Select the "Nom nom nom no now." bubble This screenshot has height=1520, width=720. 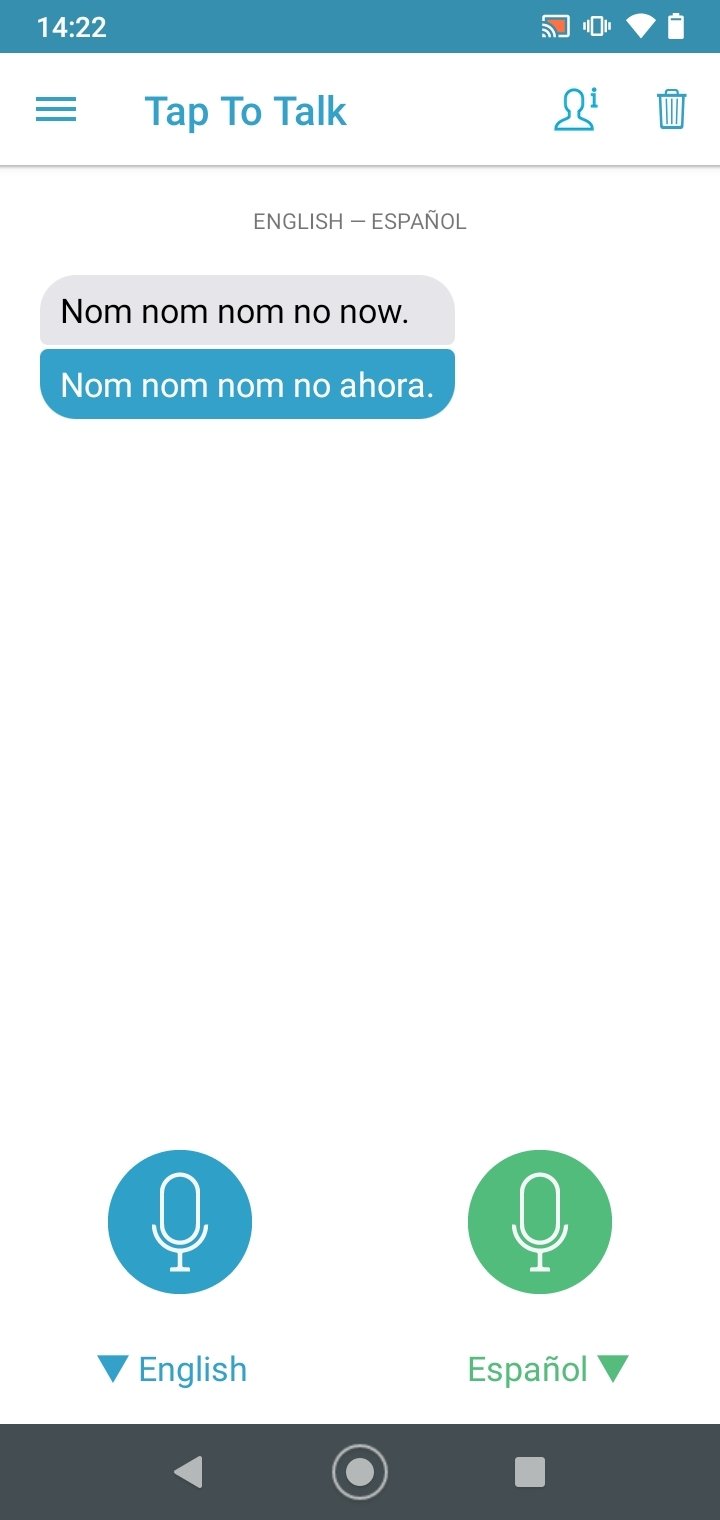pos(247,311)
